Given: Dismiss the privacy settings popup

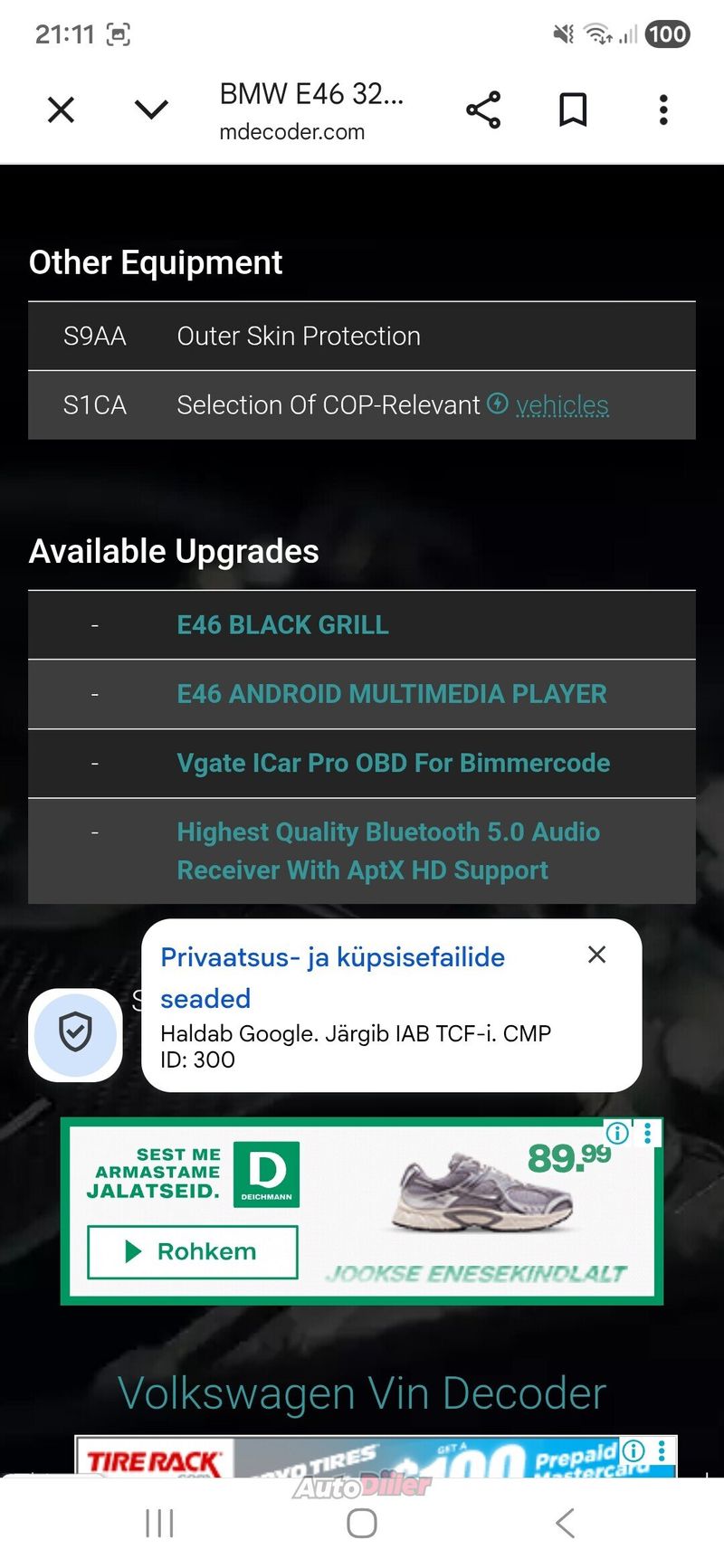Looking at the screenshot, I should coord(596,955).
